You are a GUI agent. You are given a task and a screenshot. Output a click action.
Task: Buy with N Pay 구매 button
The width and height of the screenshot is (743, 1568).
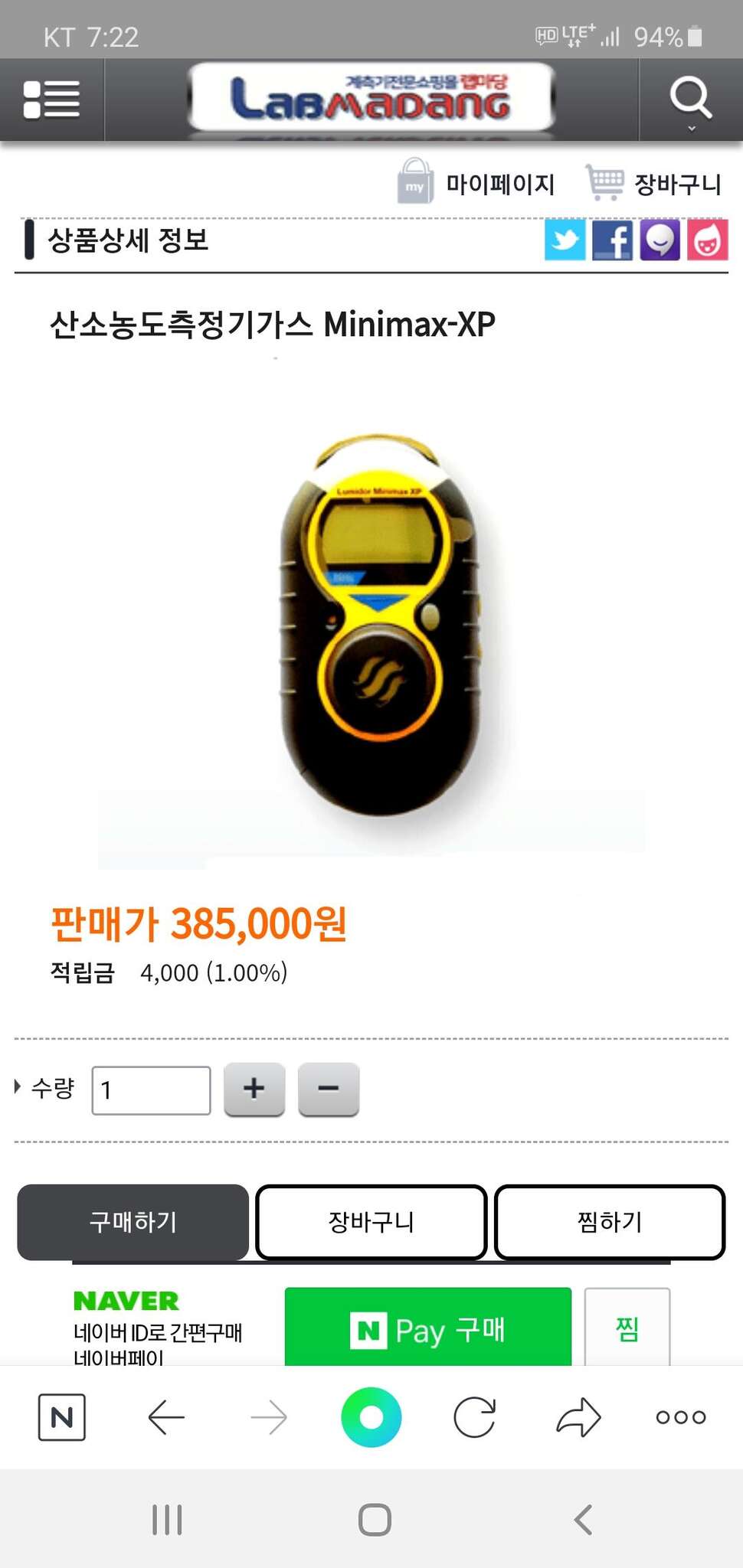pyautogui.click(x=428, y=1328)
